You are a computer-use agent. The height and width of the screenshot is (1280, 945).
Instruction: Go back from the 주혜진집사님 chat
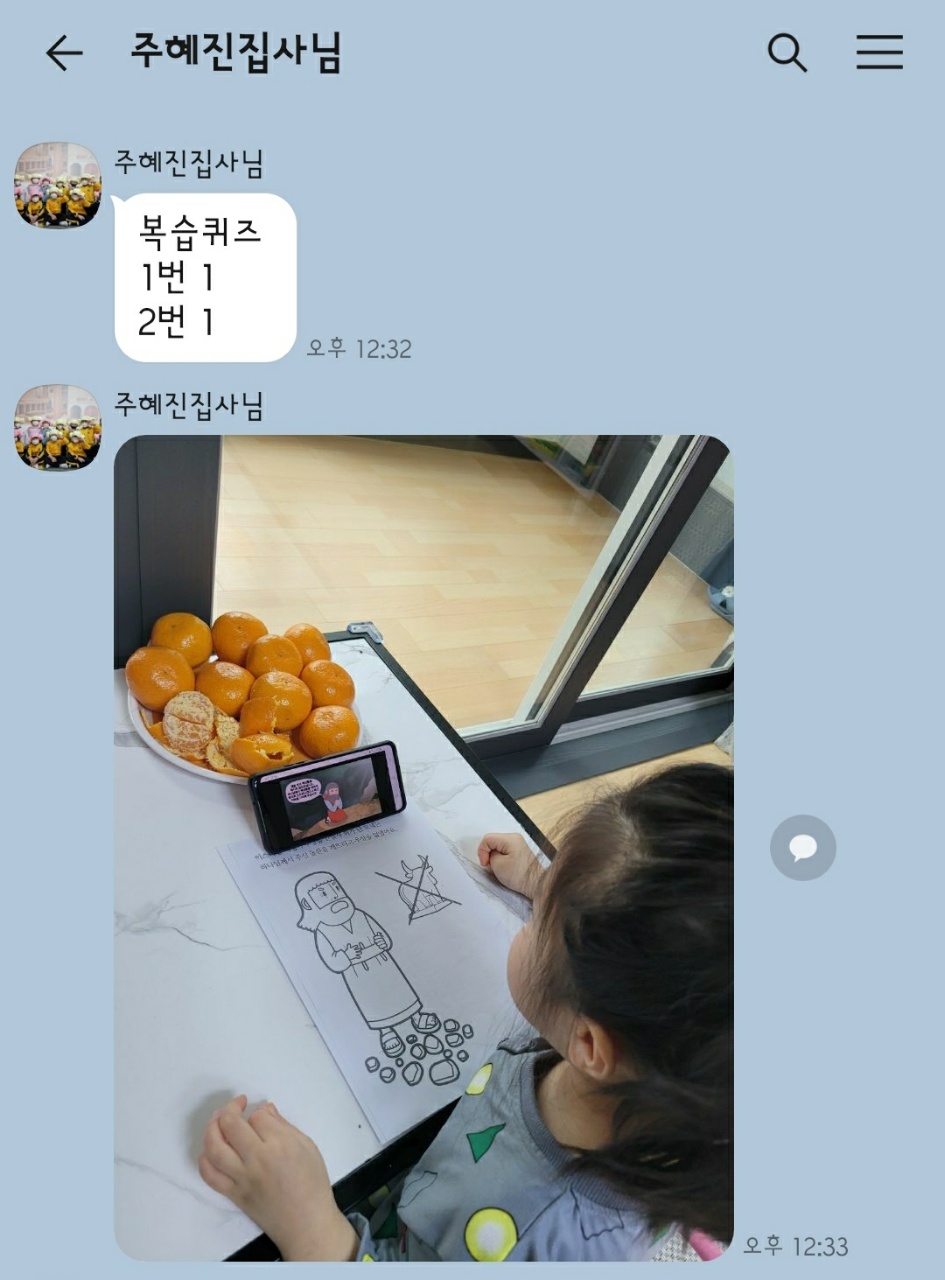click(64, 53)
